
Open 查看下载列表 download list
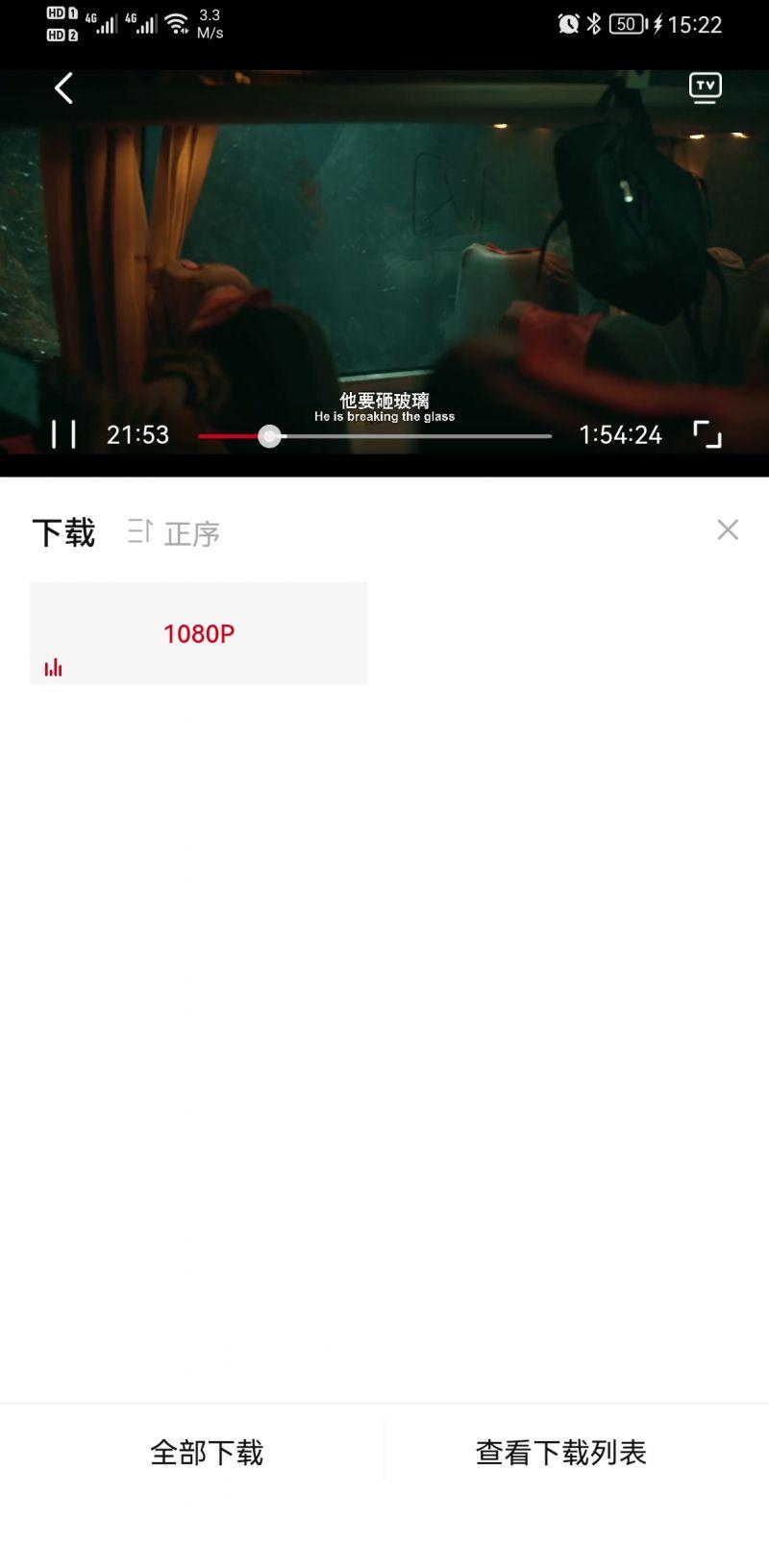[x=561, y=1452]
